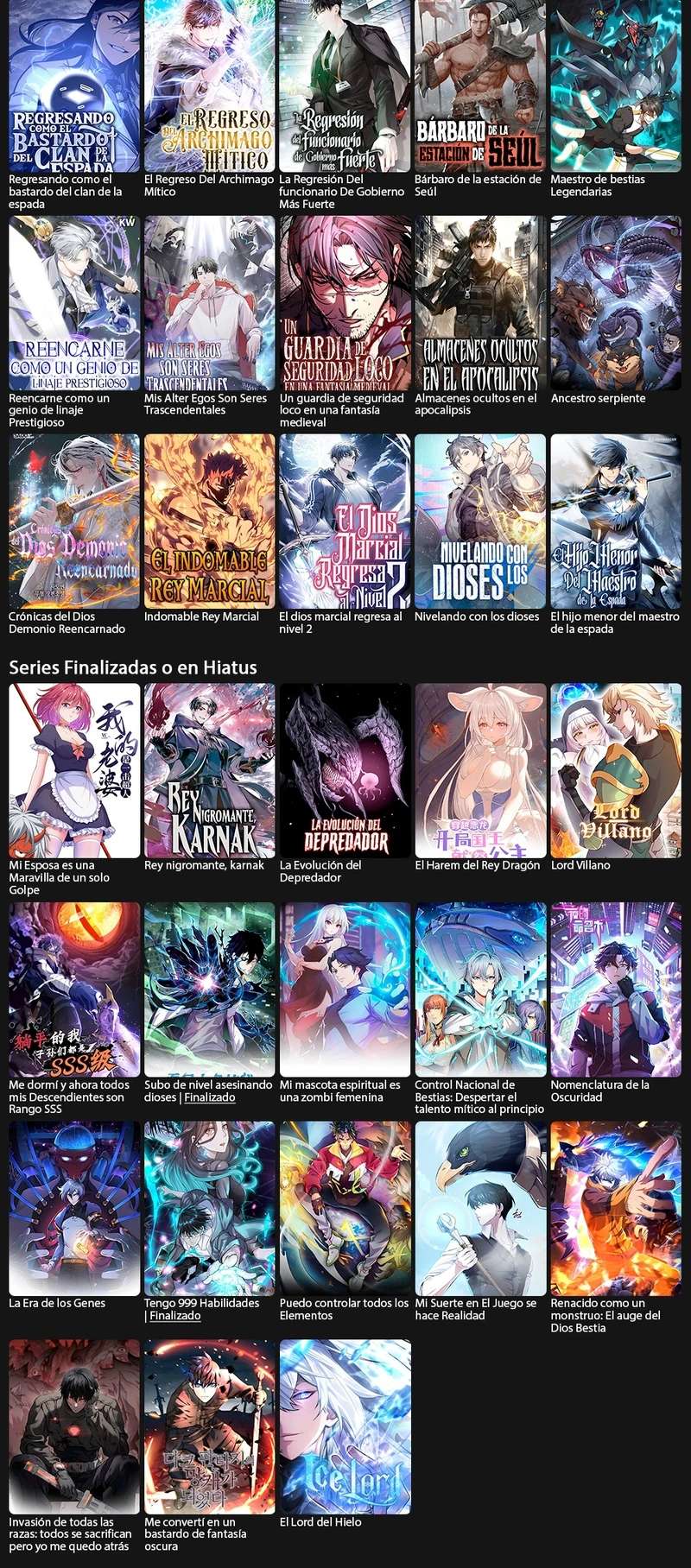Select Mis Alter Egos Son Seres Trascendentales

(x=209, y=302)
